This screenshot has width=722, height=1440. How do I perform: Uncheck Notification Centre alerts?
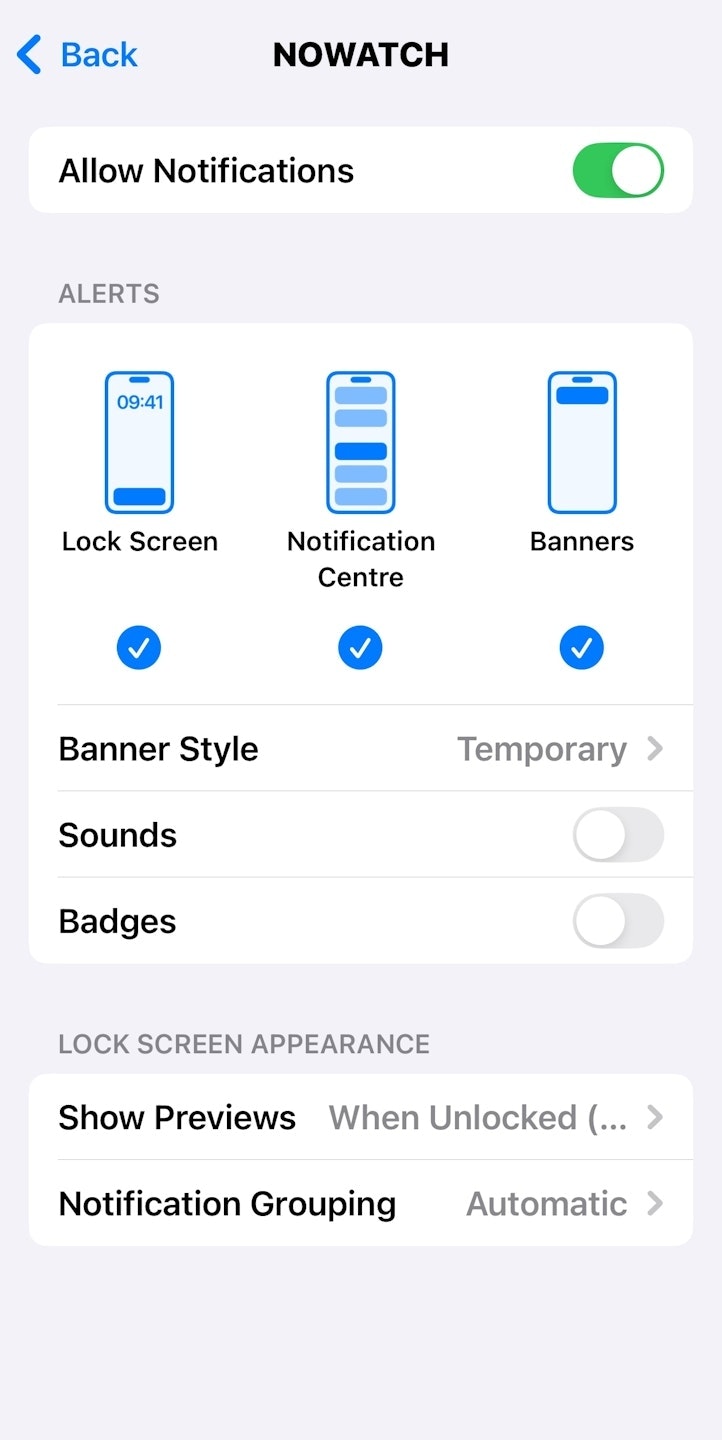coord(360,648)
